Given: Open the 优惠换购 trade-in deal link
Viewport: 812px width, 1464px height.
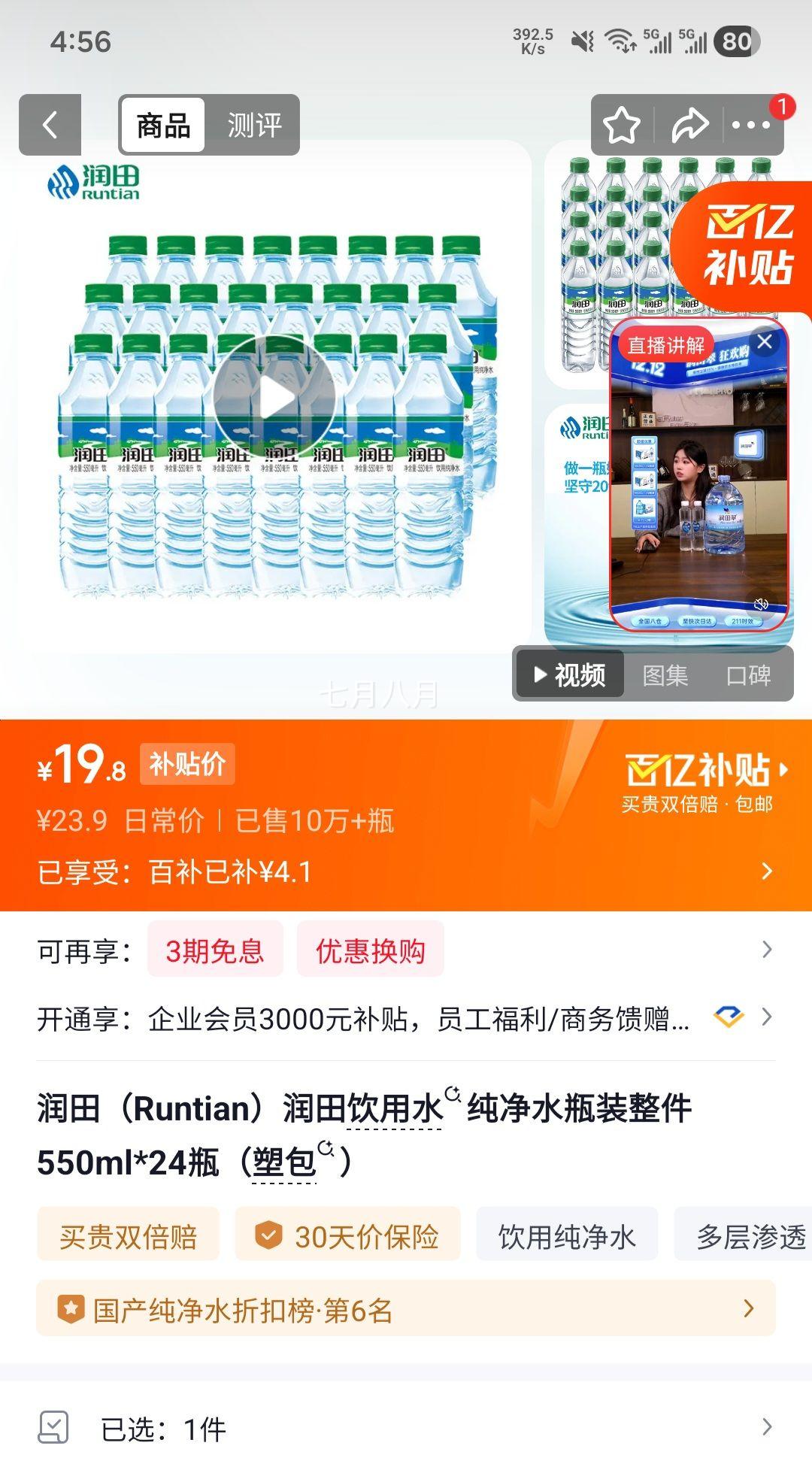Looking at the screenshot, I should click(370, 950).
